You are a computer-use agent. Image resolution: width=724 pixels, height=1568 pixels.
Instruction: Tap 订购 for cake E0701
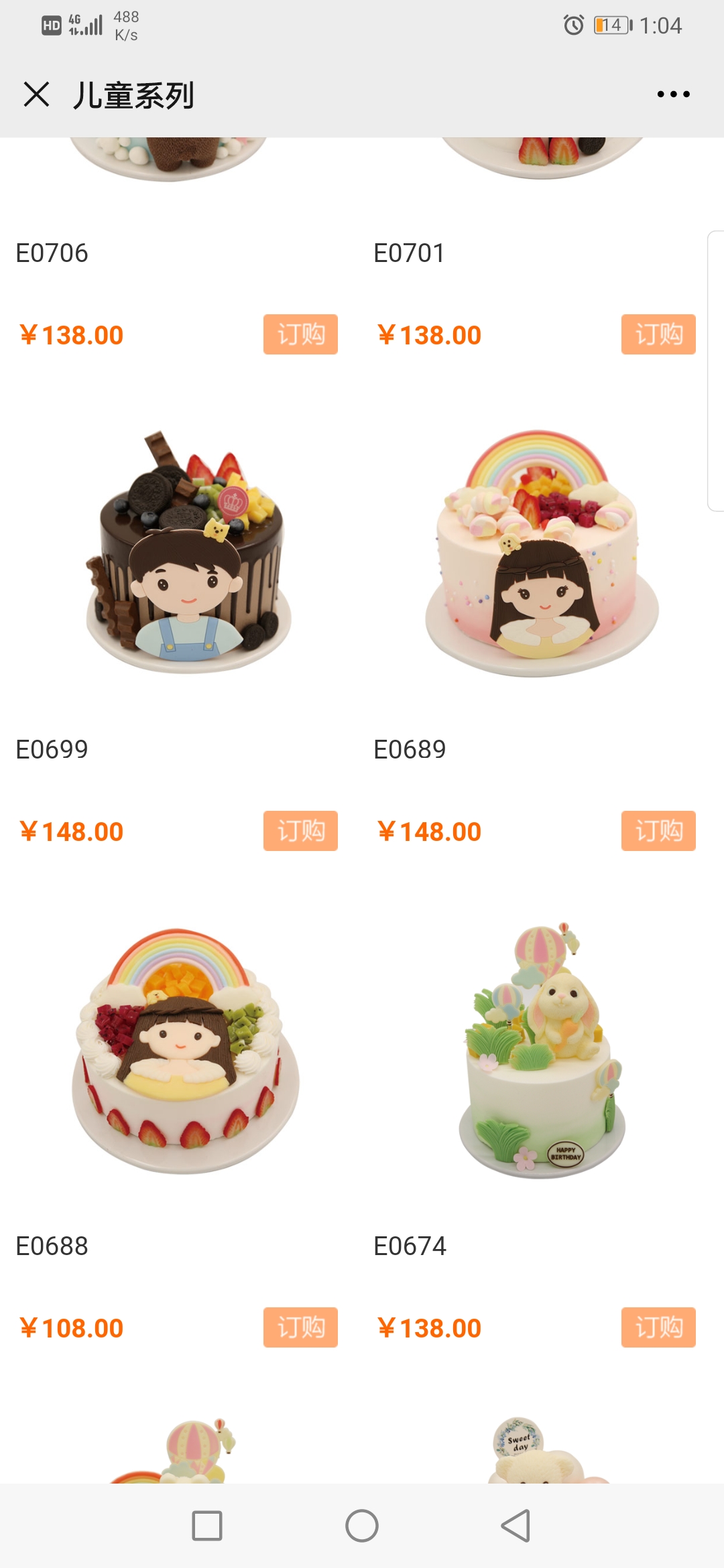(x=658, y=334)
